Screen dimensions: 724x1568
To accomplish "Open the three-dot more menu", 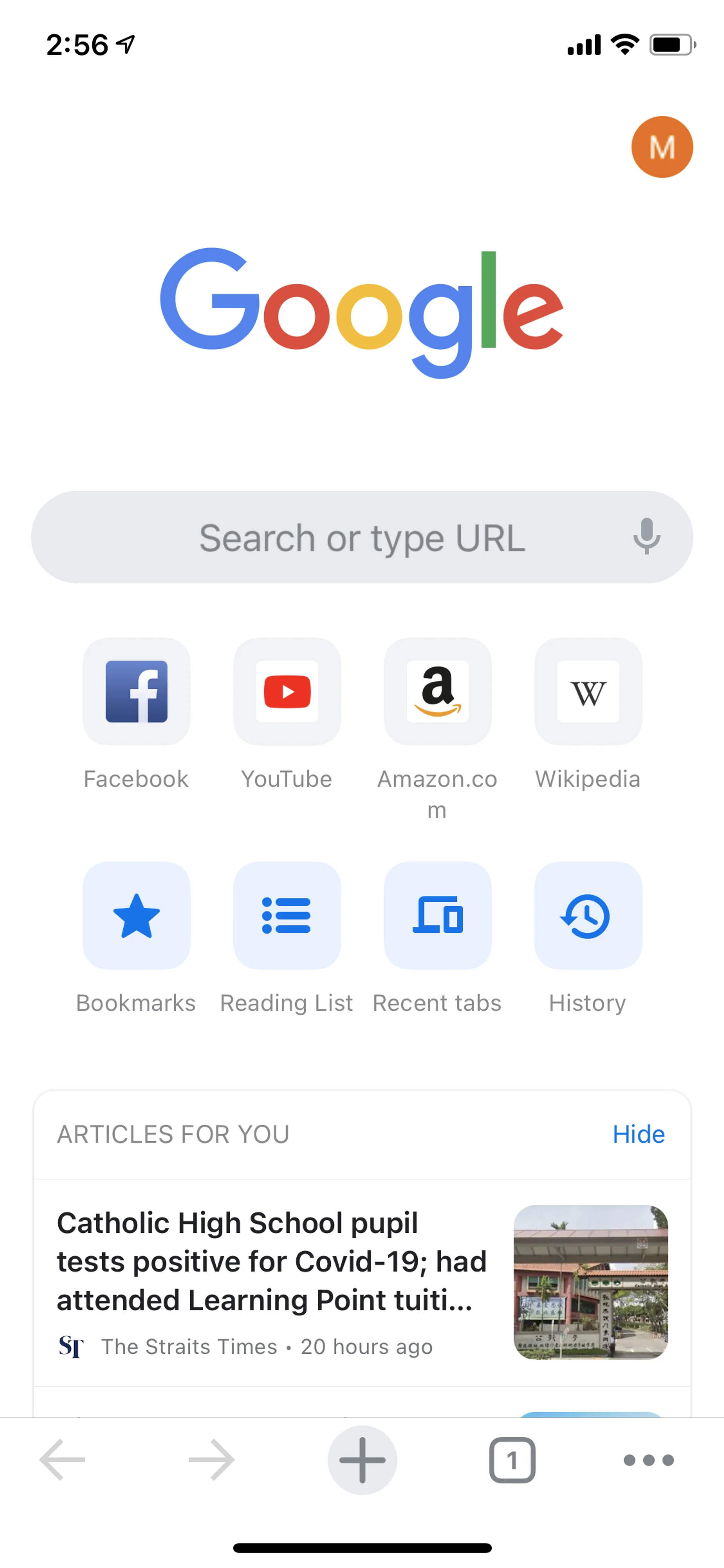I will click(649, 1460).
